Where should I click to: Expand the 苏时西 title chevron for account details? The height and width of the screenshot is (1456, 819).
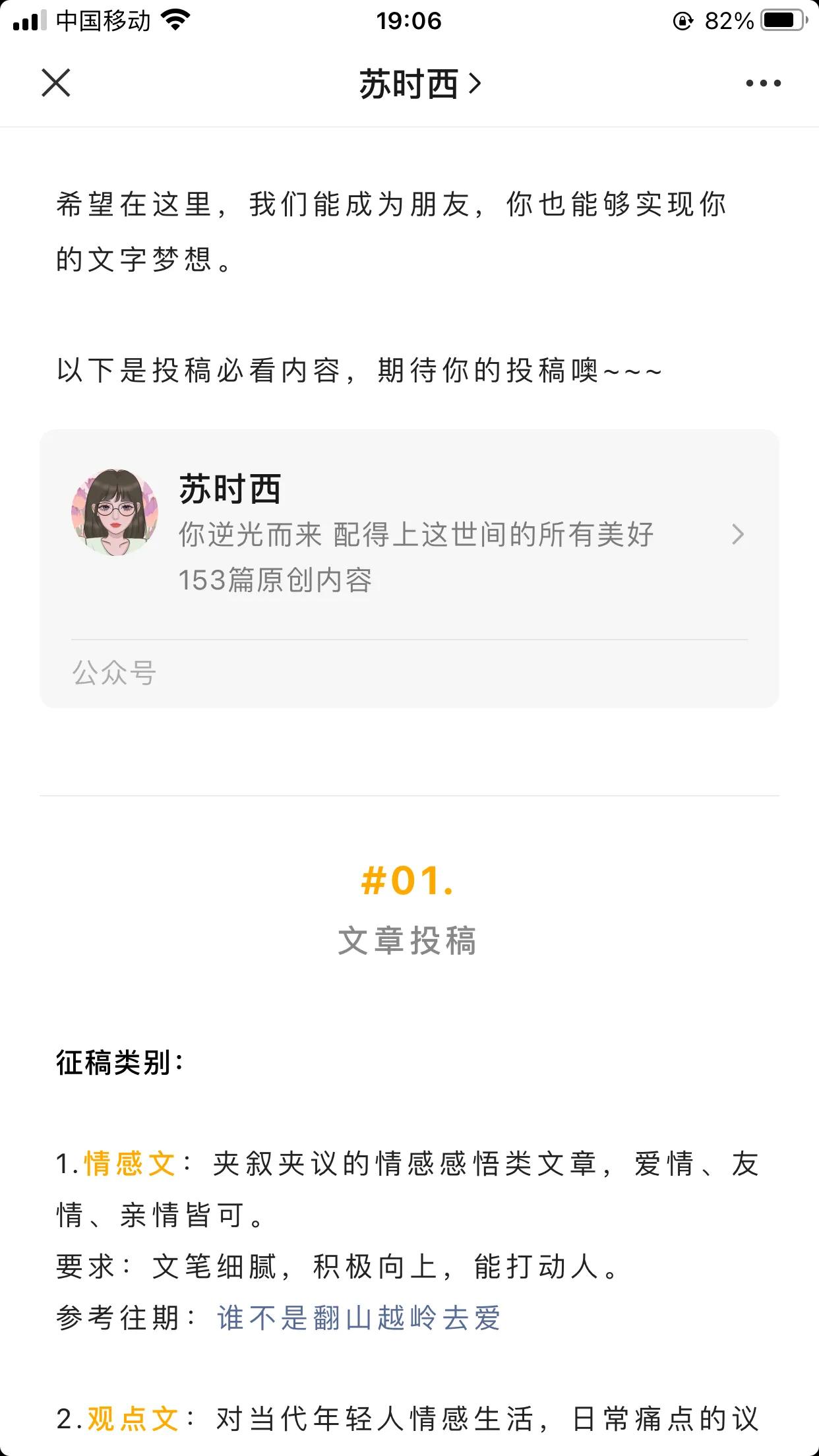pos(477,83)
